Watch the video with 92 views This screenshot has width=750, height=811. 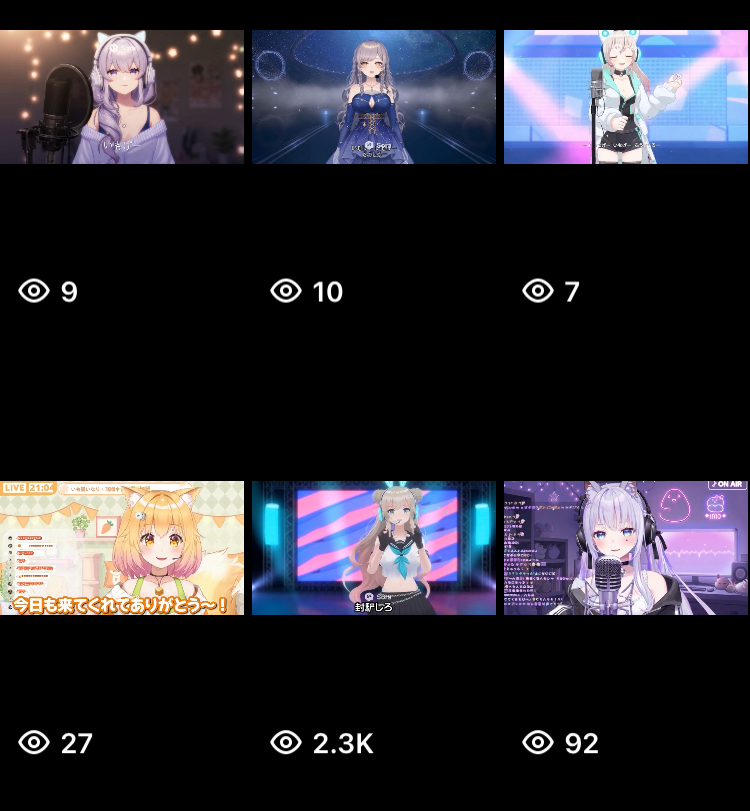626,548
